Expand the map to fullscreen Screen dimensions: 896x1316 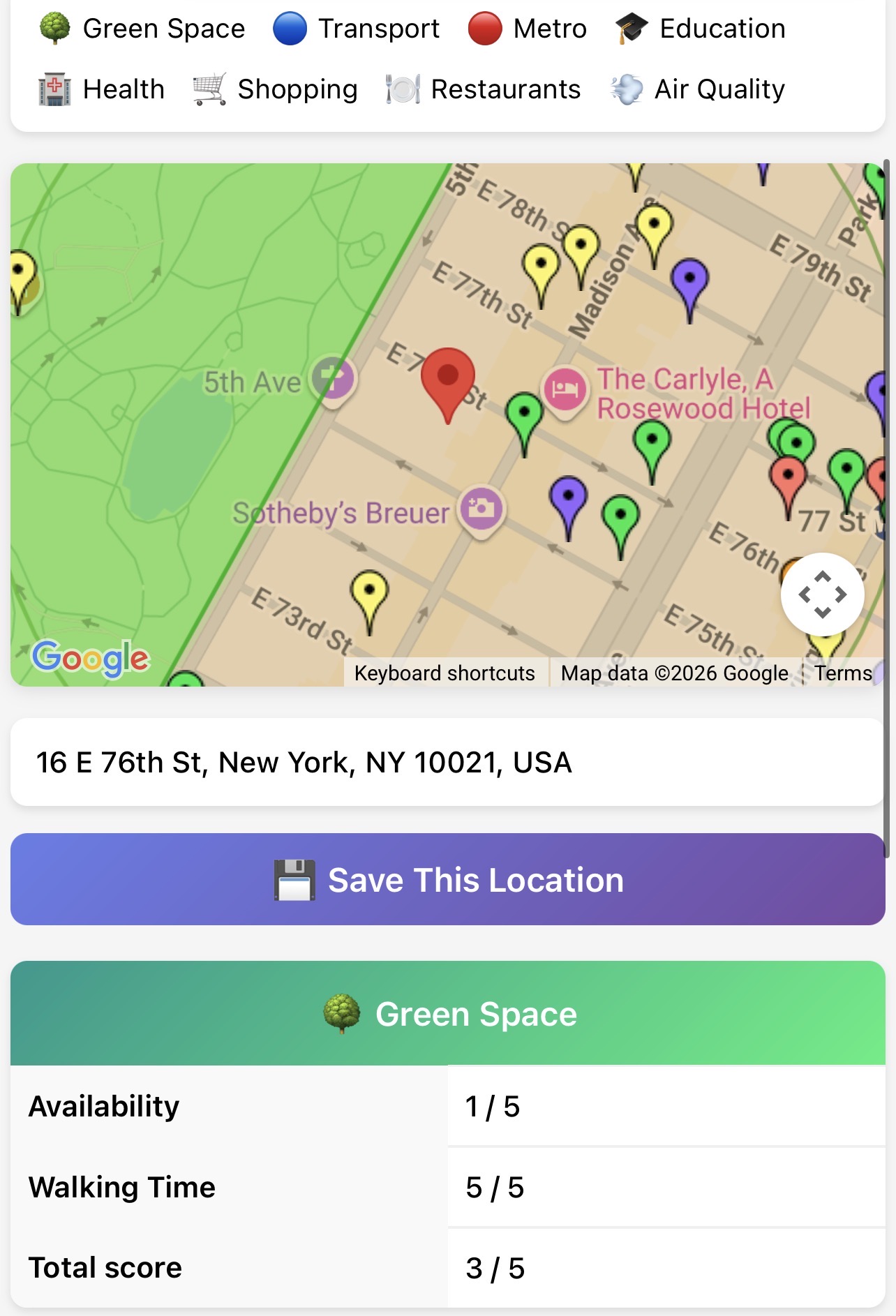823,595
